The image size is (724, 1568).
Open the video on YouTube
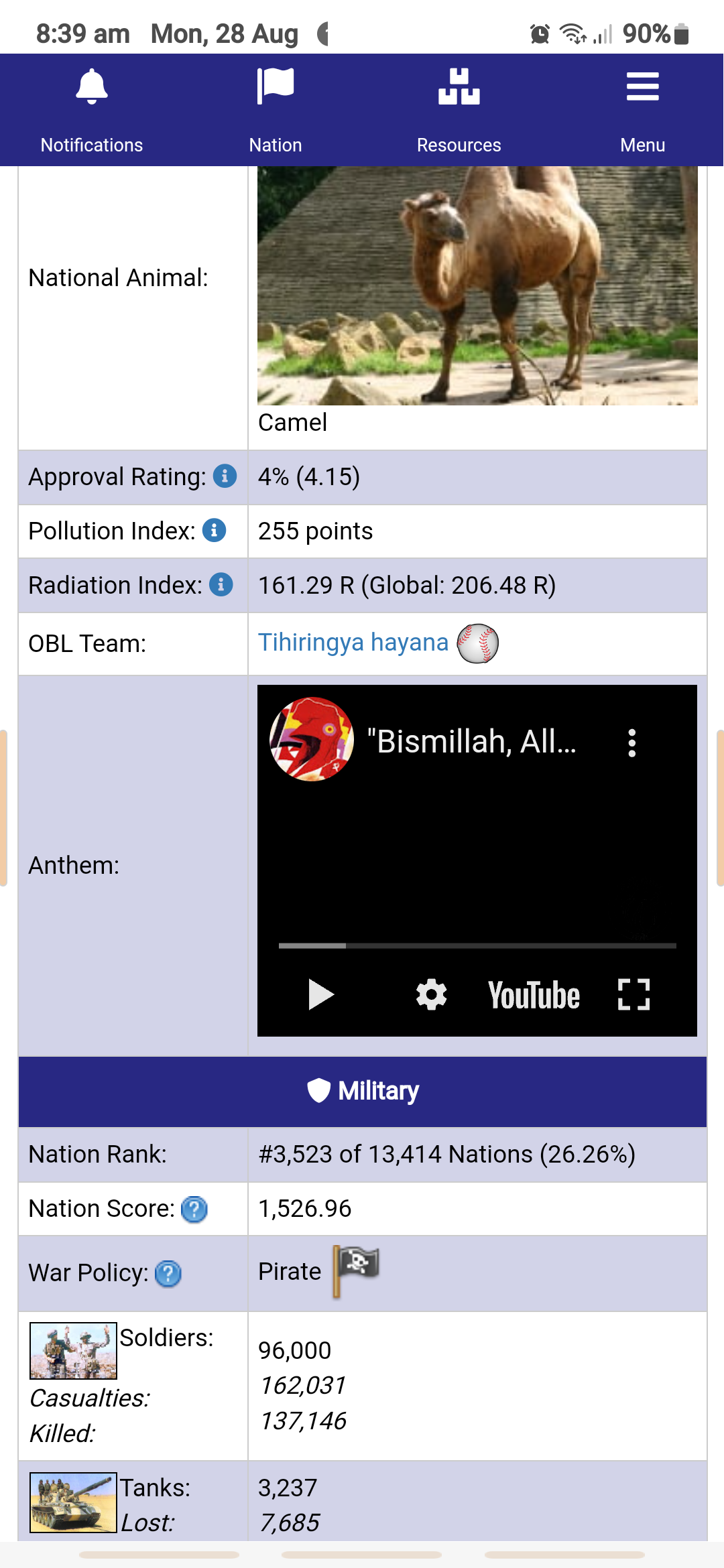coord(534,995)
